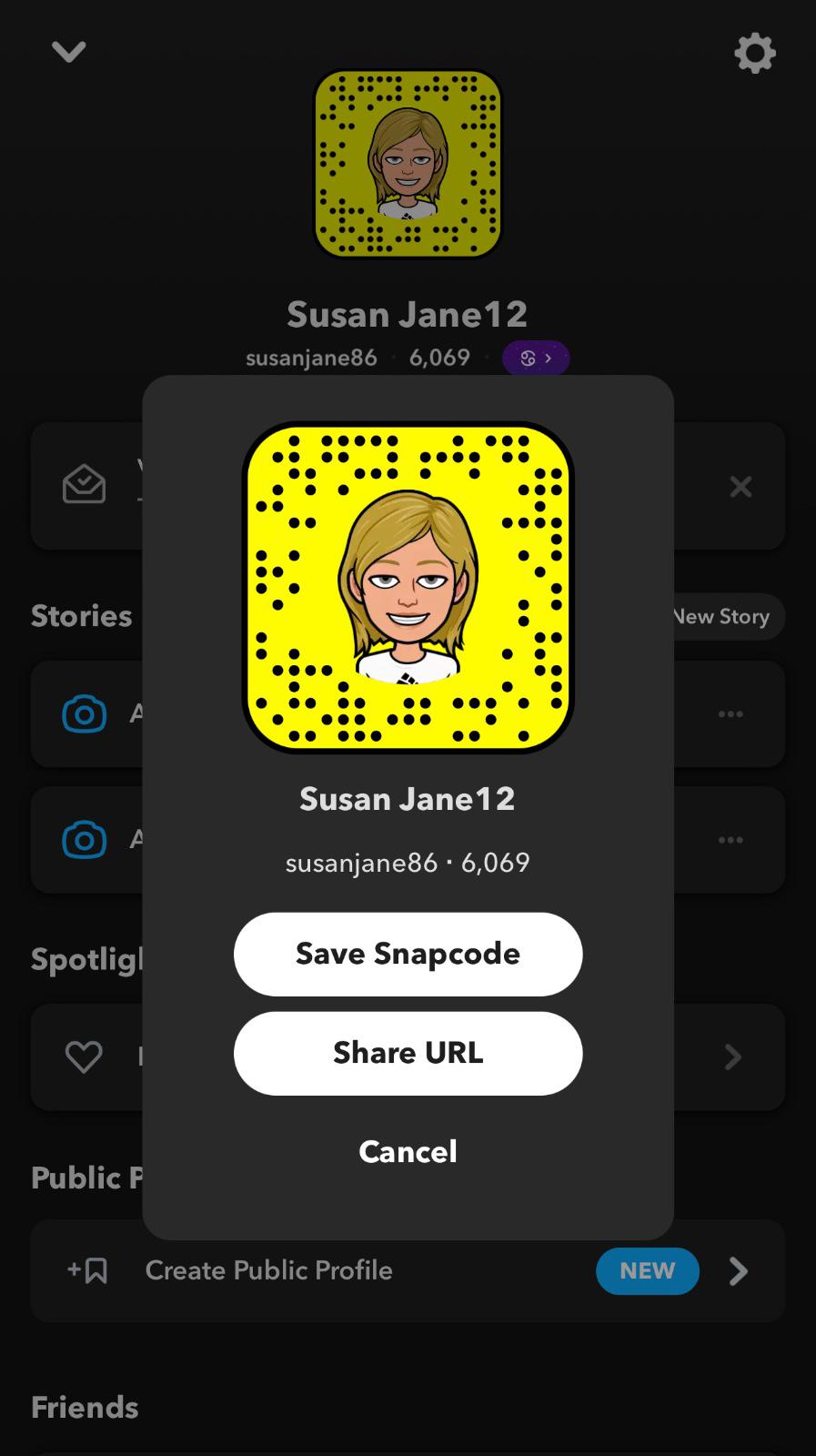
Task: Open settings gear icon
Action: [754, 54]
